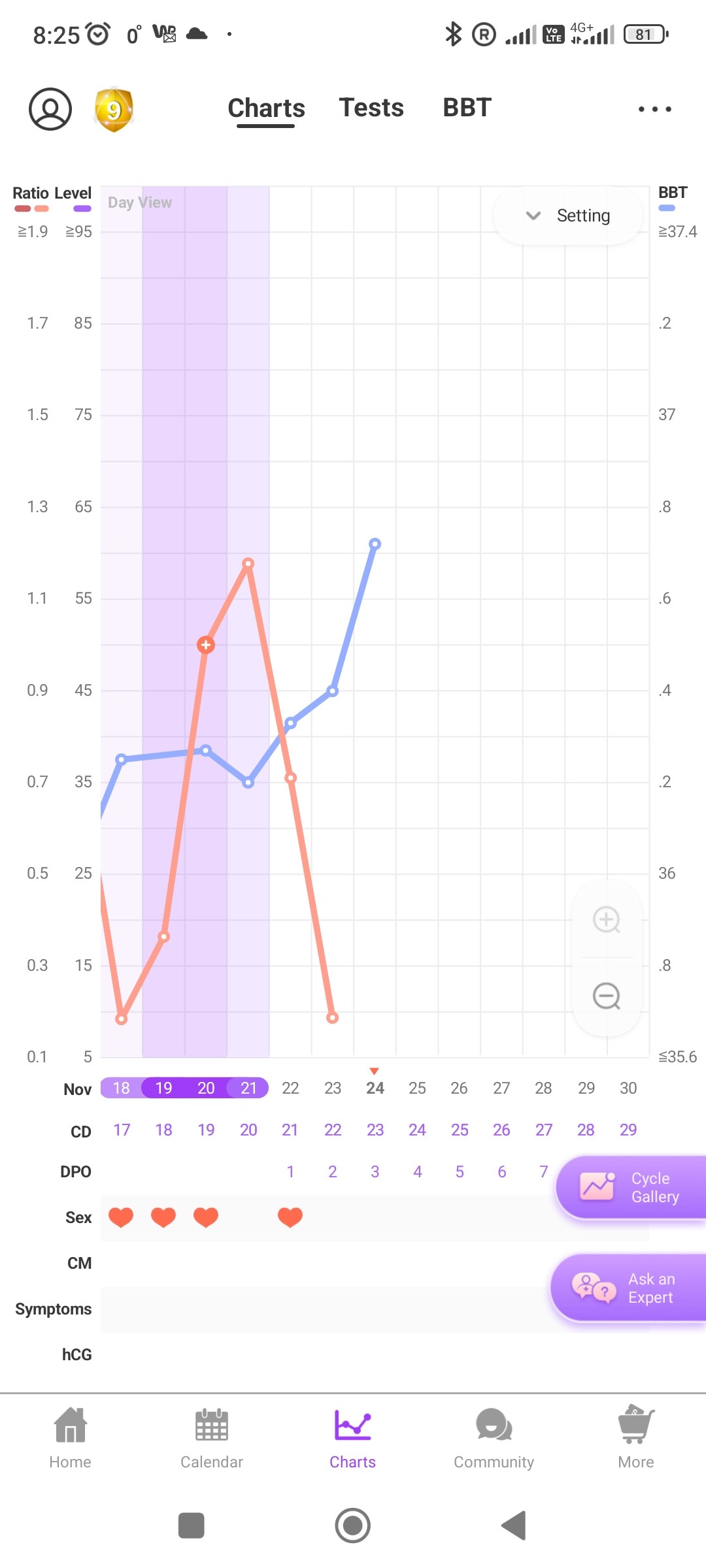Tap the system back button

[514, 1526]
